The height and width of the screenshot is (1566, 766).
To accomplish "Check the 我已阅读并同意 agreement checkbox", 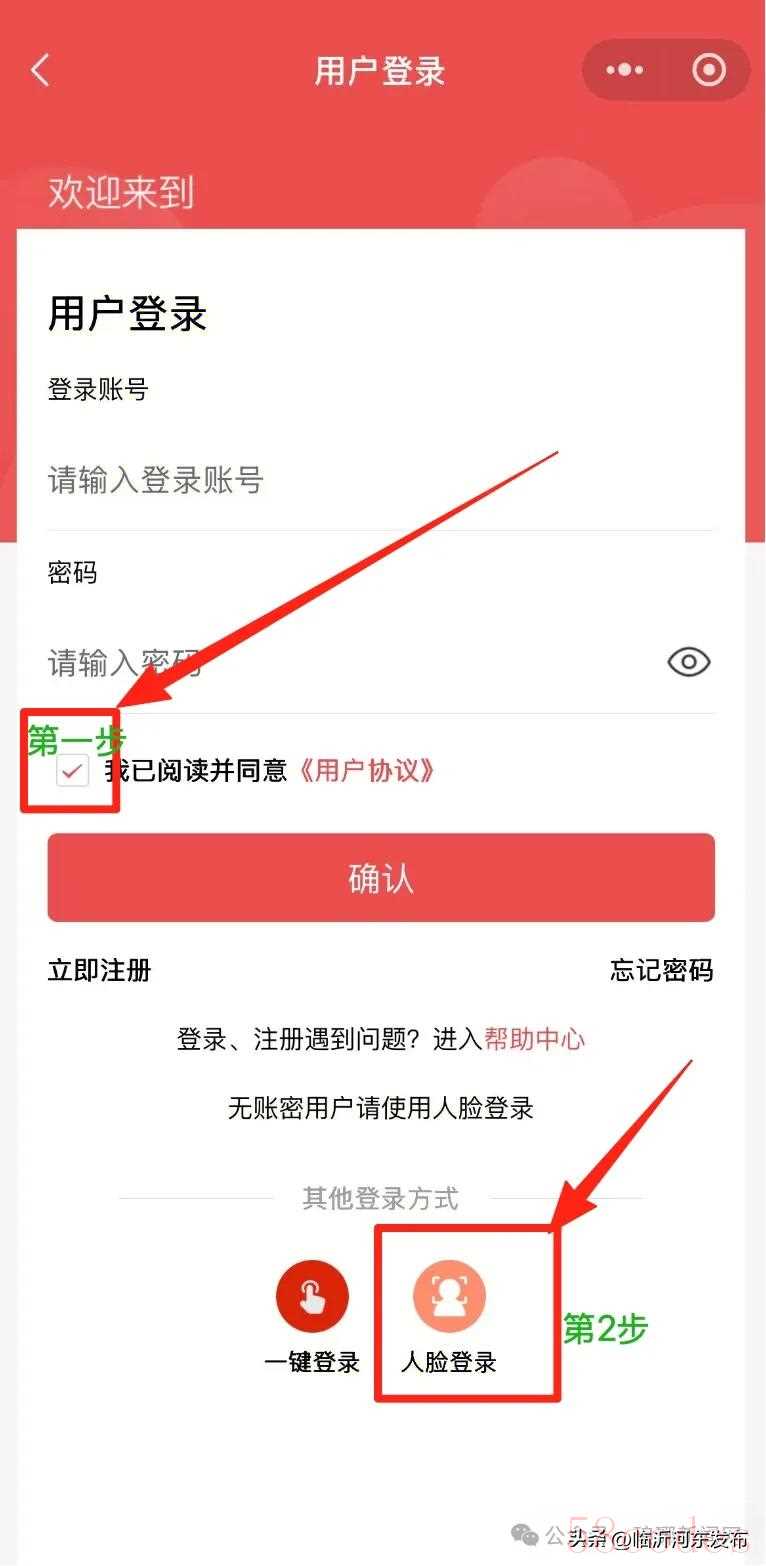I will [x=73, y=771].
